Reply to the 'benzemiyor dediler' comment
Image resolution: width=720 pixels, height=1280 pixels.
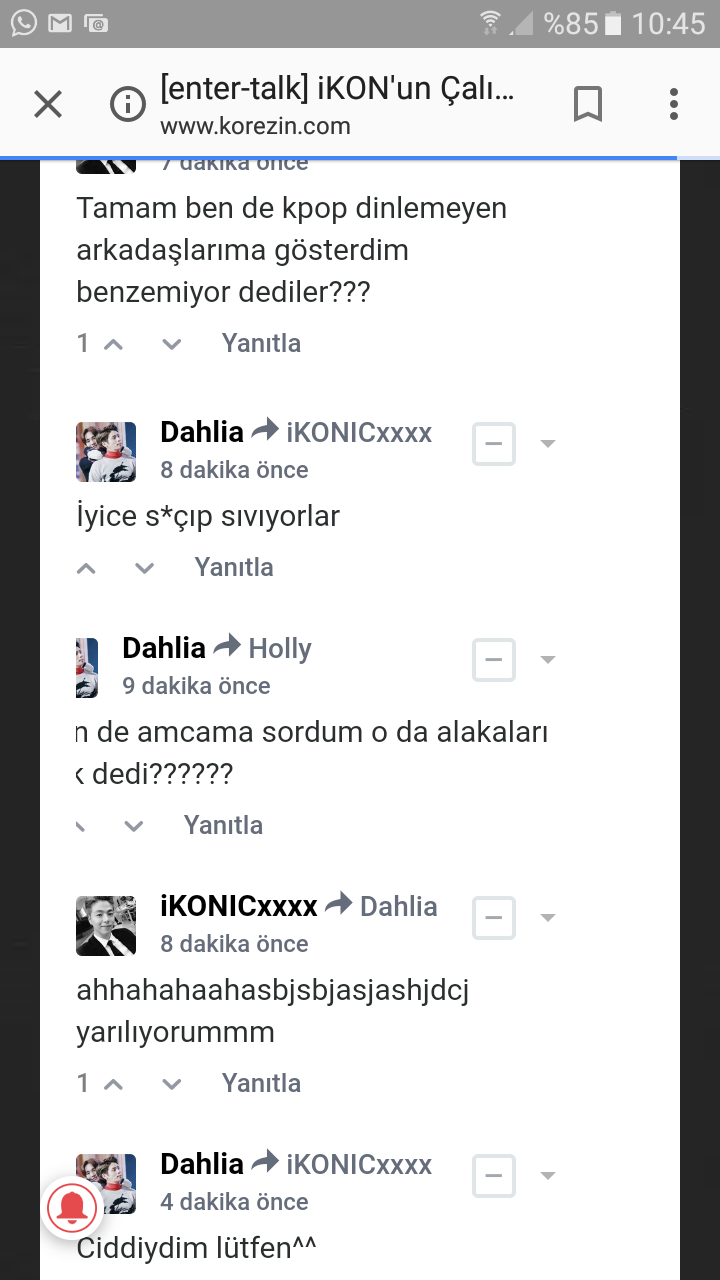(x=261, y=344)
